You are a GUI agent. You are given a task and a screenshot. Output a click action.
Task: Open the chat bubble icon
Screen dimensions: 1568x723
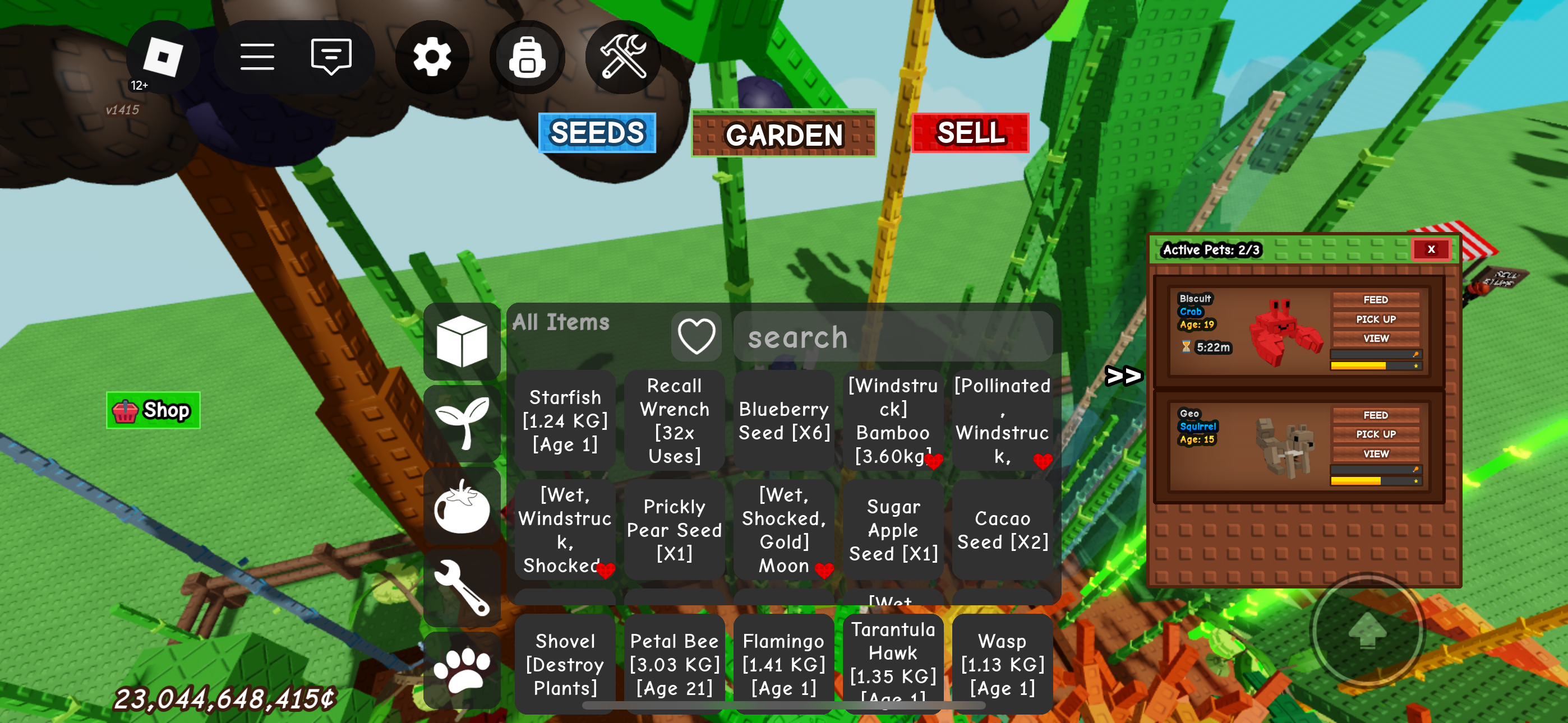pyautogui.click(x=330, y=57)
